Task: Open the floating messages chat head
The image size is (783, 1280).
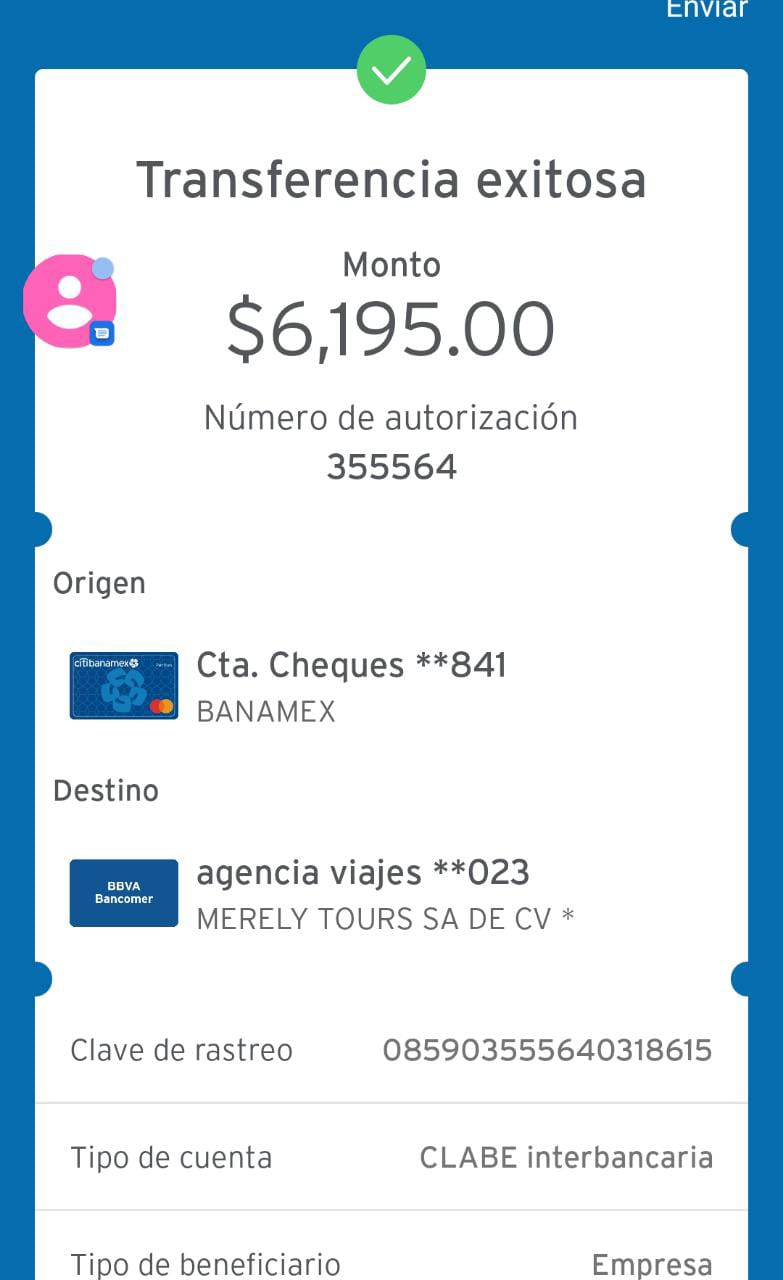Action: pyautogui.click(x=70, y=301)
